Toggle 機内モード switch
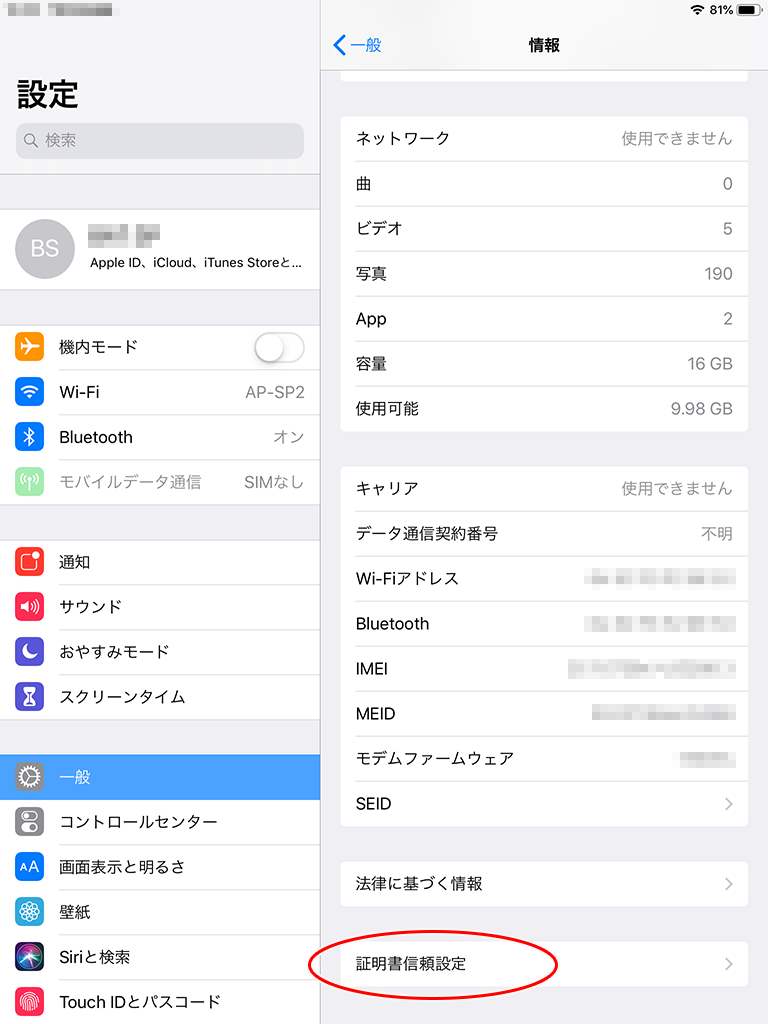This screenshot has height=1024, width=768. point(280,347)
